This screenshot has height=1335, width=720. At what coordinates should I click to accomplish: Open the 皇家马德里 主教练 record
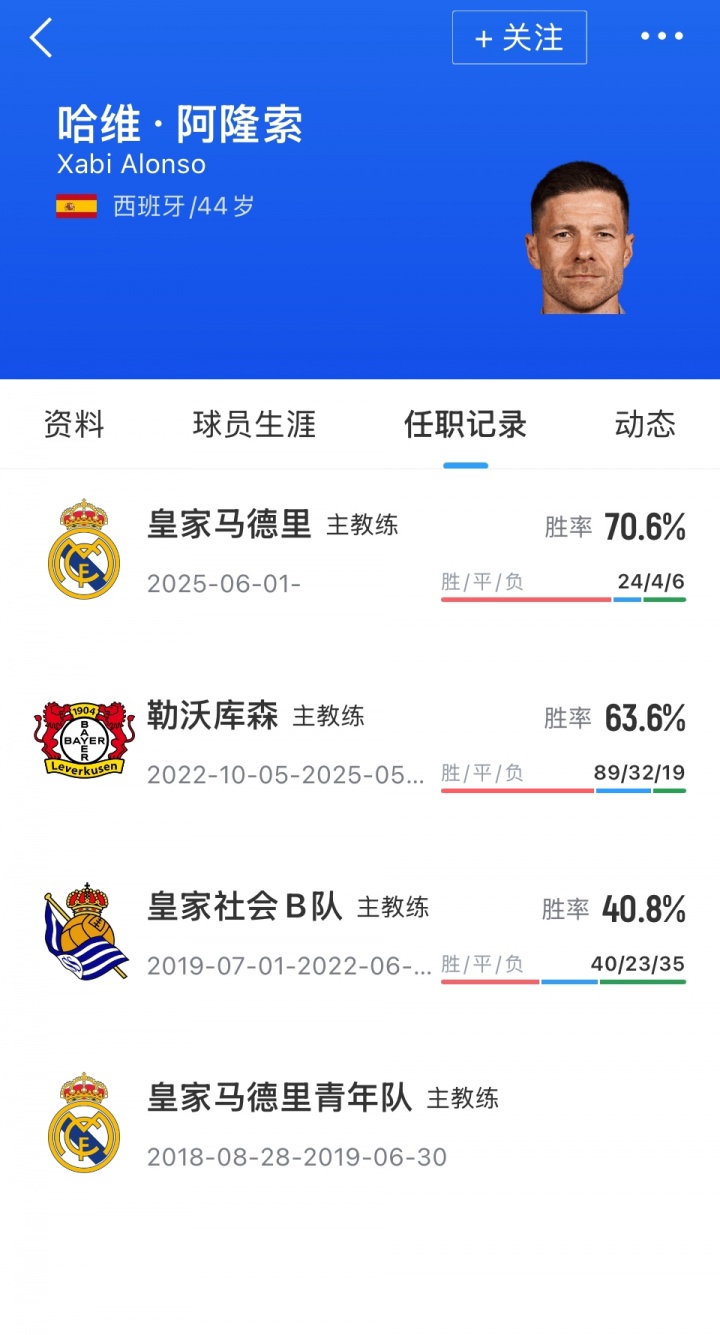(x=360, y=553)
